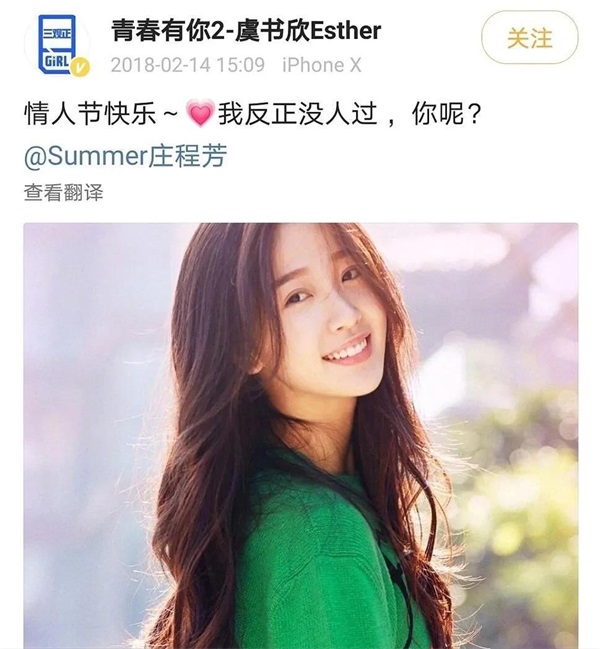Open the @Summer庄程芳 mention
Screen dimensions: 600x649
(x=125, y=155)
